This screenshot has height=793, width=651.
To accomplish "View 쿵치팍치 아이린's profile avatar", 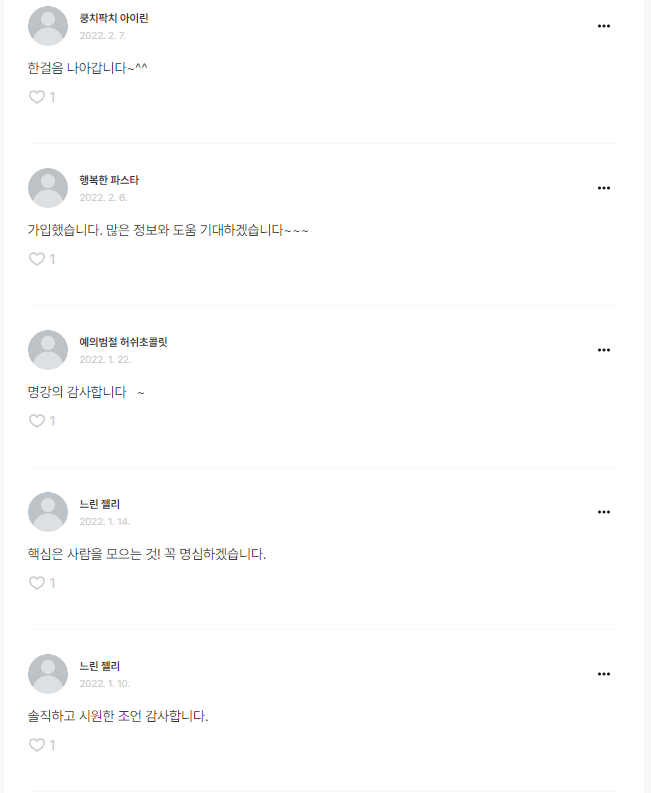I will click(48, 26).
